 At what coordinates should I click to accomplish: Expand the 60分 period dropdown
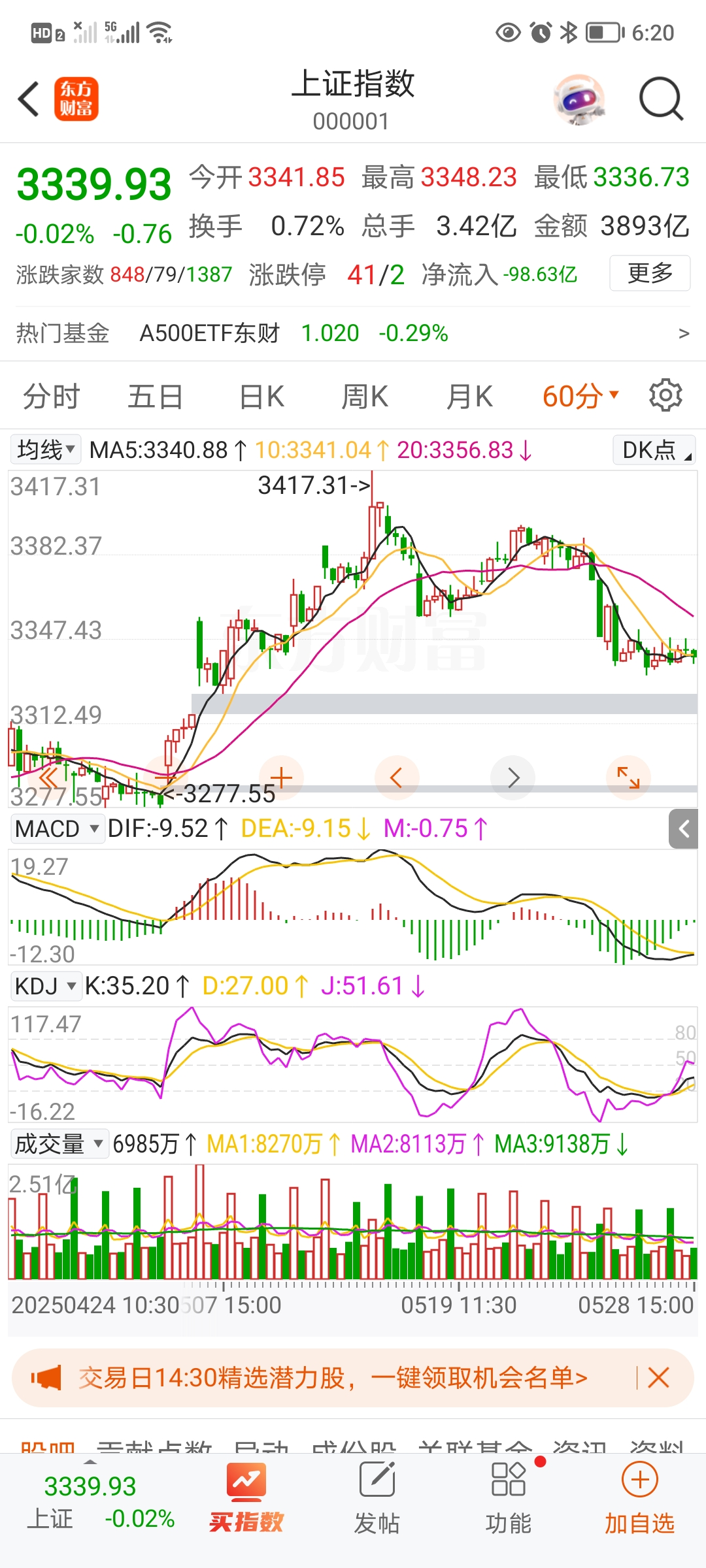(580, 397)
